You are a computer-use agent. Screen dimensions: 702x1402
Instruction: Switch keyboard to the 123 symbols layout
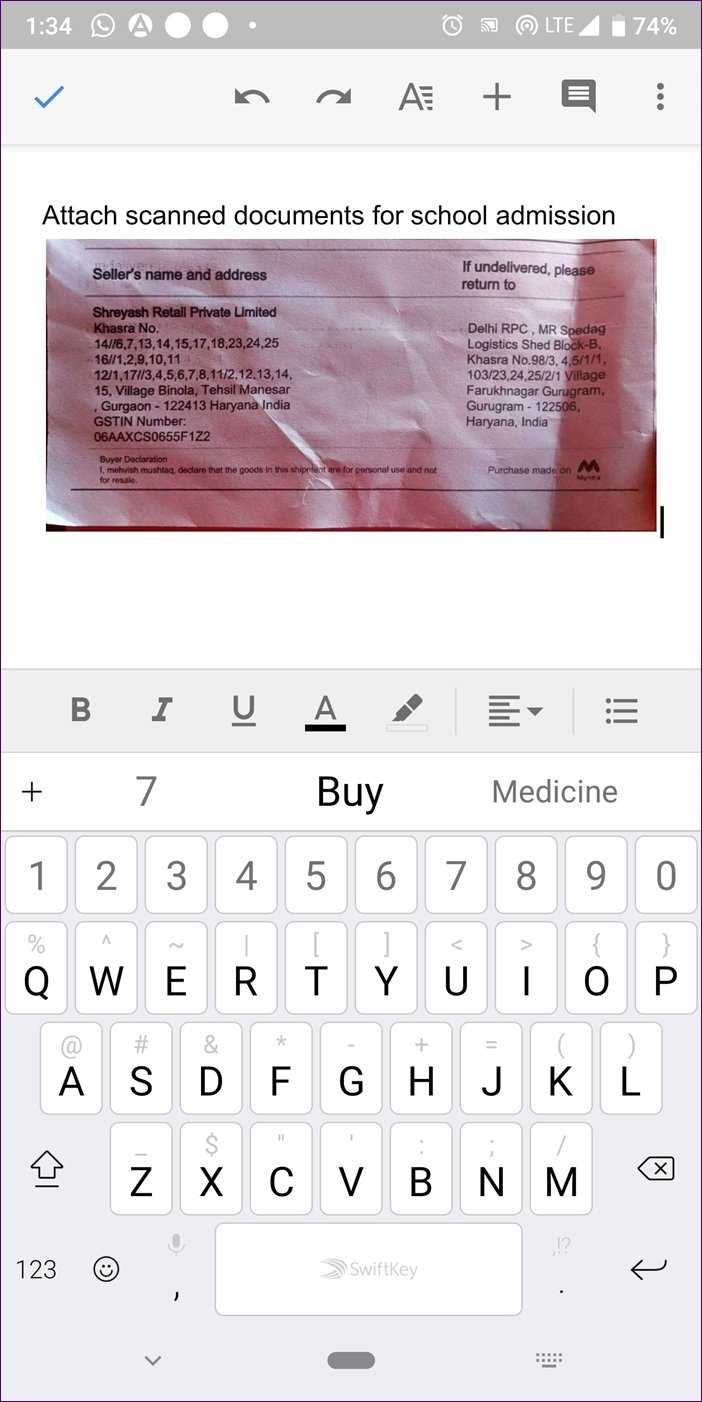[x=36, y=1269]
